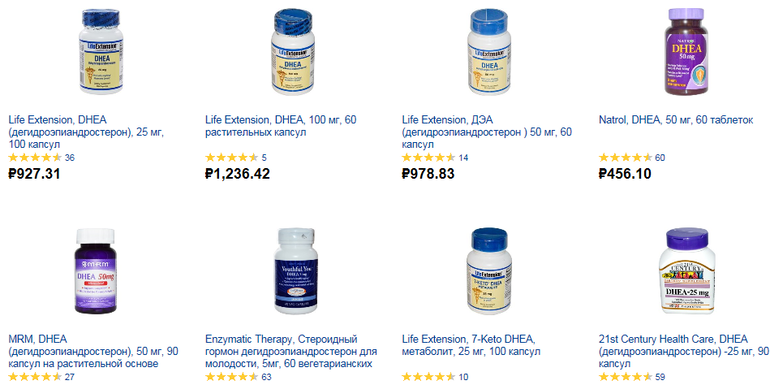Open Life Extension 7-Keto DHEA title link
The width and height of the screenshot is (770, 385).
click(471, 345)
